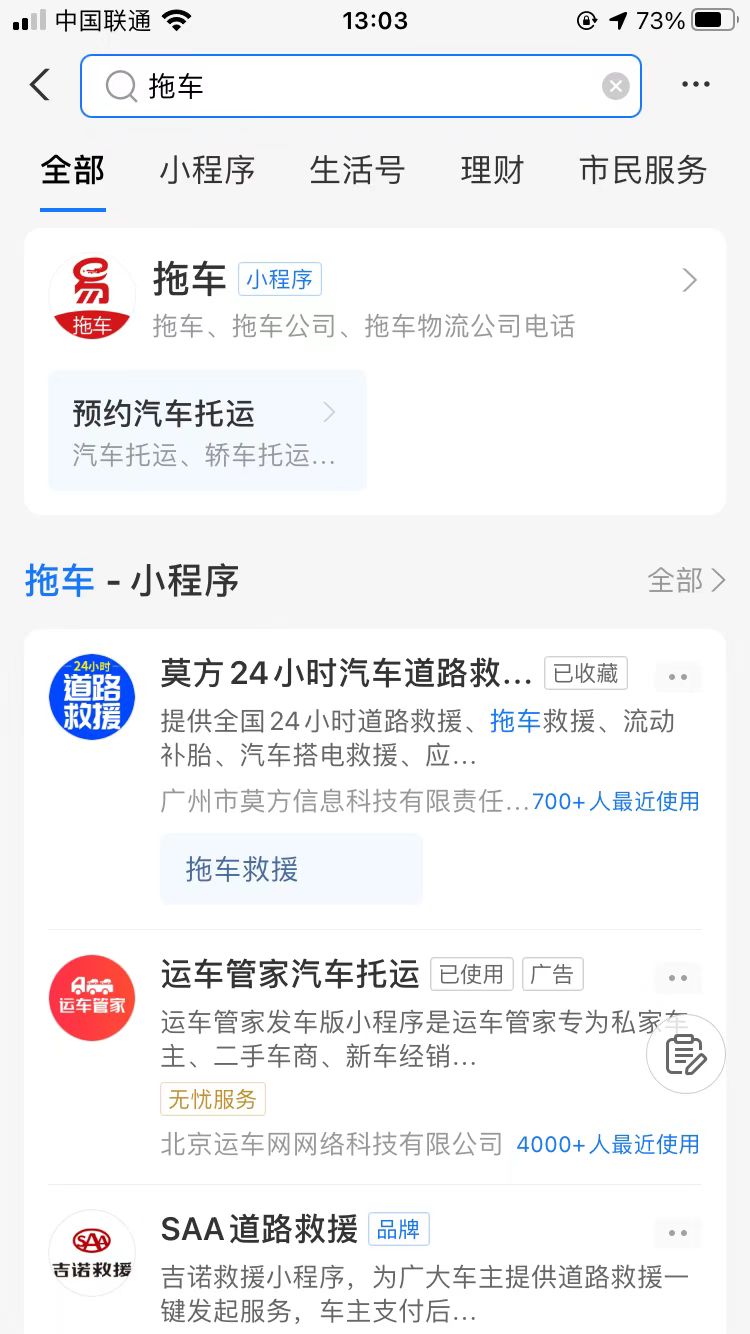Select the 理财 tab
750x1334 pixels.
coord(492,170)
